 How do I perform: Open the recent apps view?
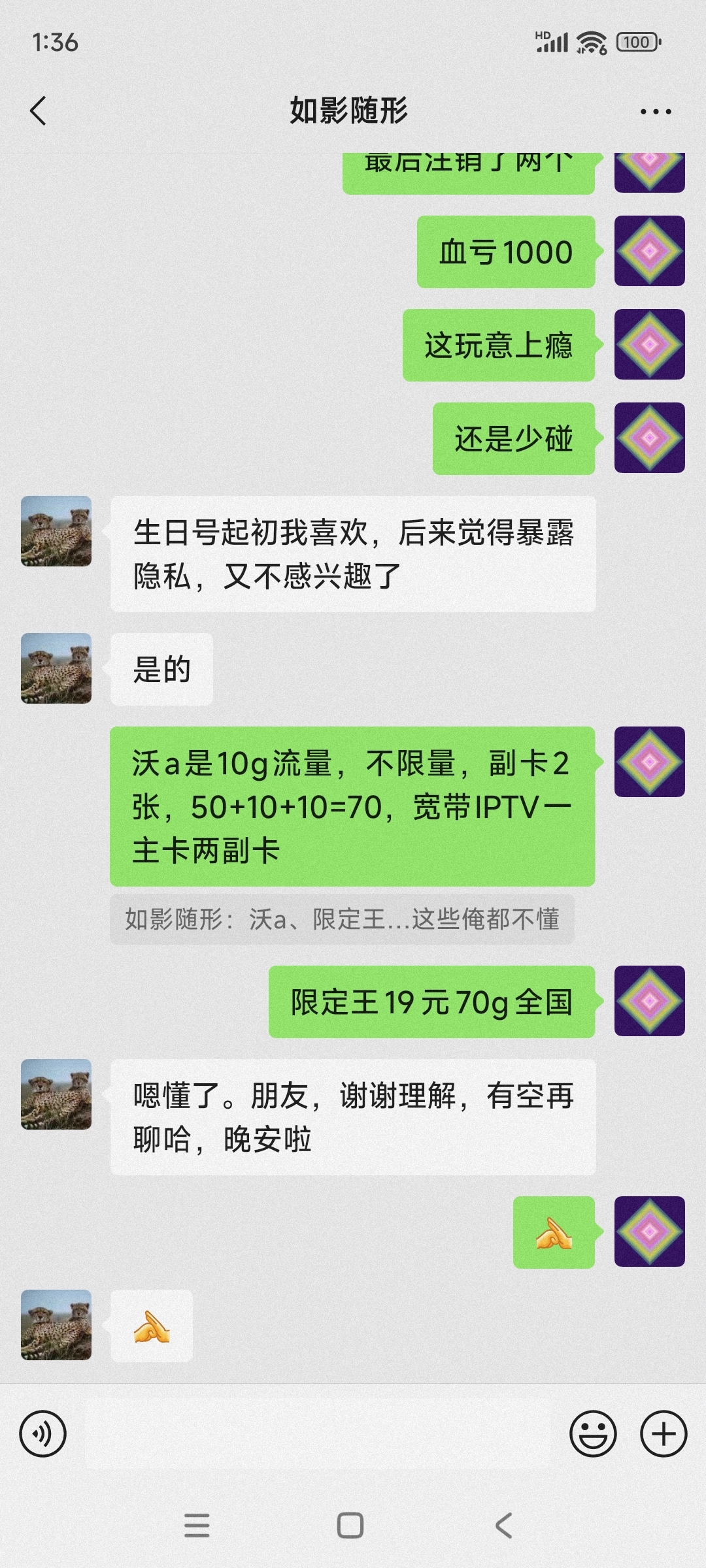[x=197, y=1526]
